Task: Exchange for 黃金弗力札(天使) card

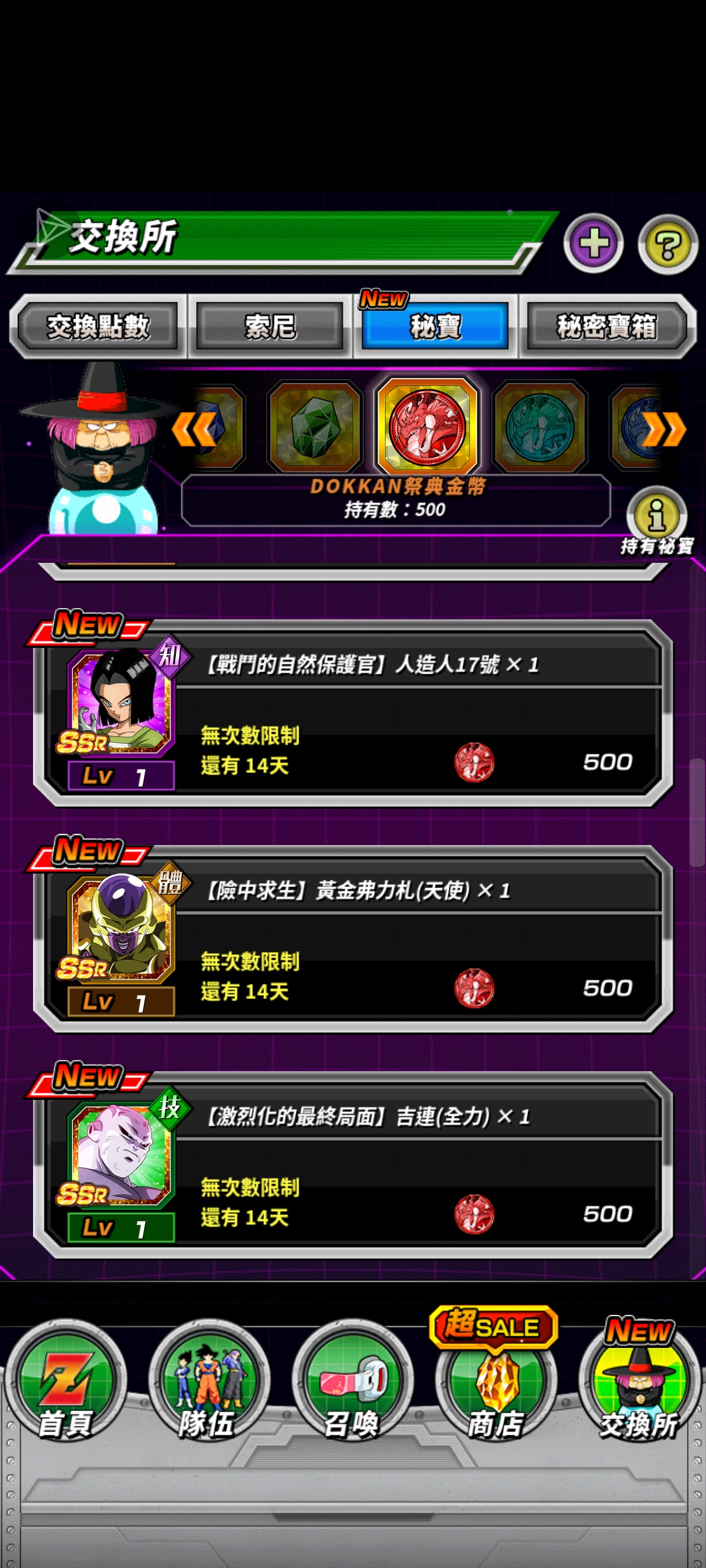Action: click(354, 939)
